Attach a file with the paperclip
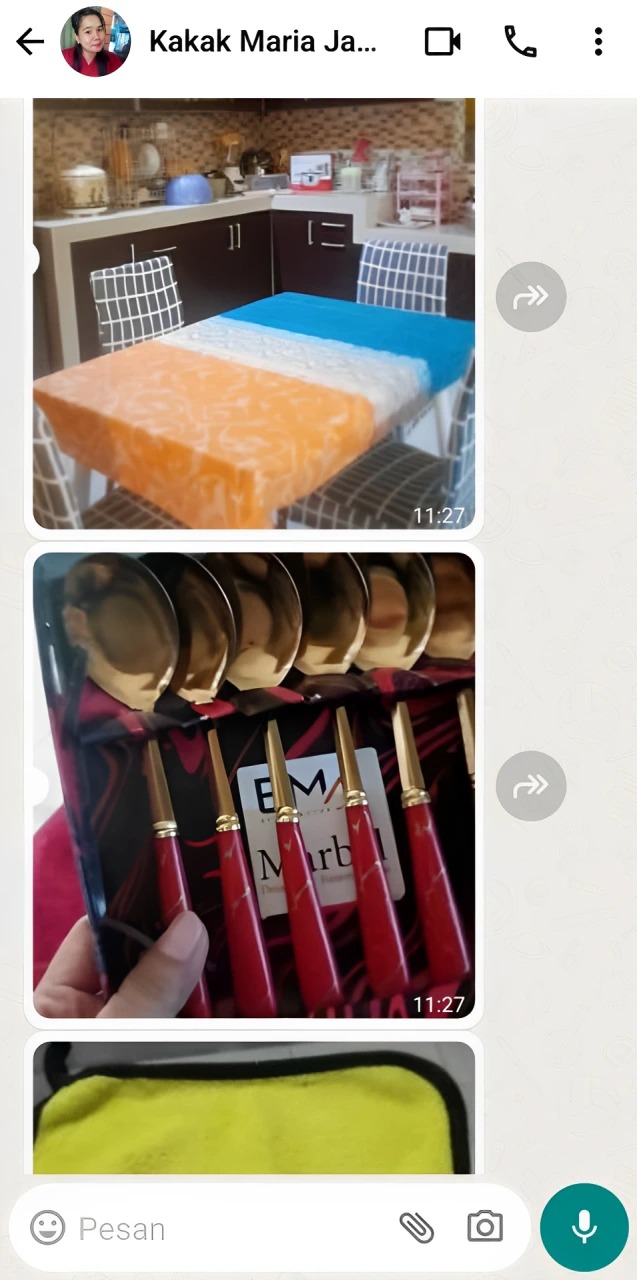This screenshot has width=637, height=1280. [x=416, y=1228]
